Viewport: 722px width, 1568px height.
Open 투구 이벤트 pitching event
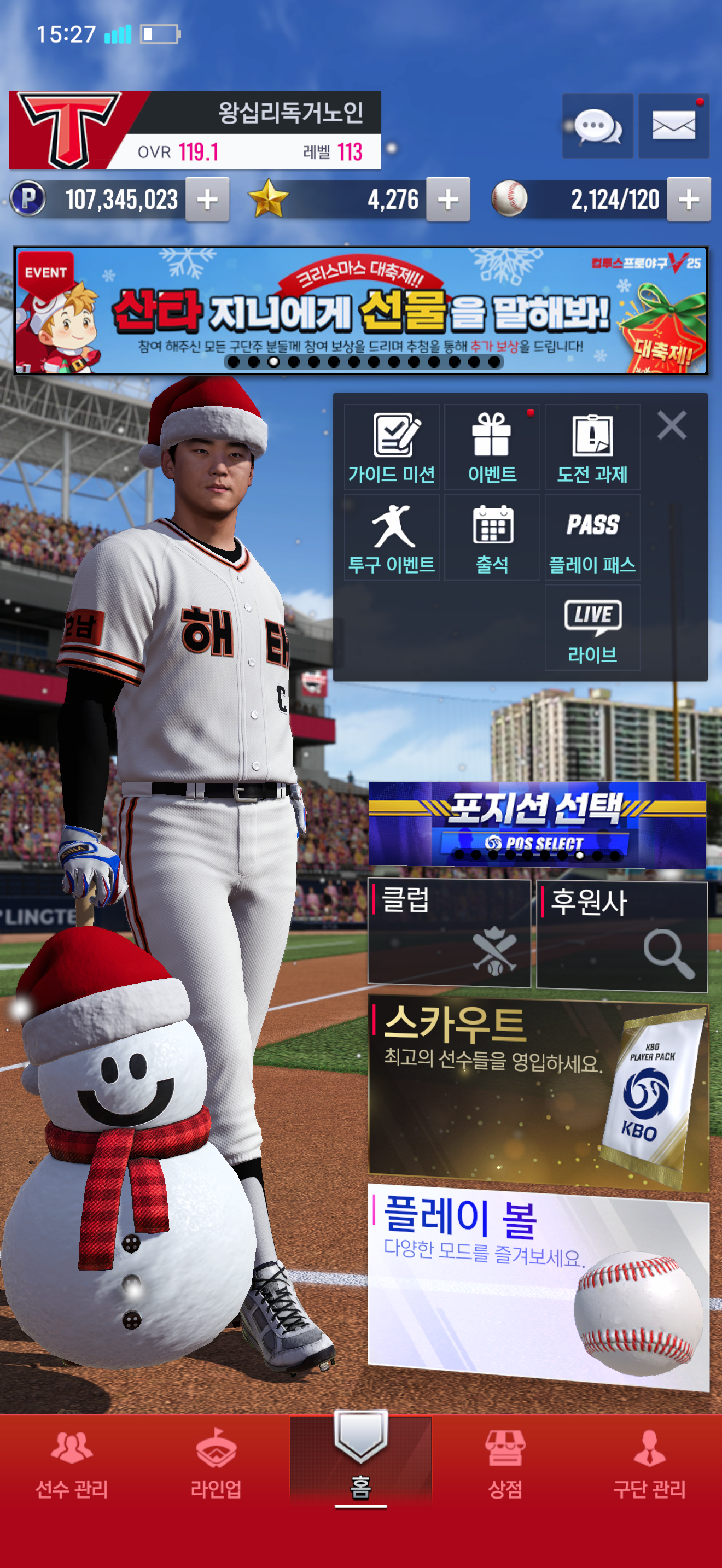392,537
